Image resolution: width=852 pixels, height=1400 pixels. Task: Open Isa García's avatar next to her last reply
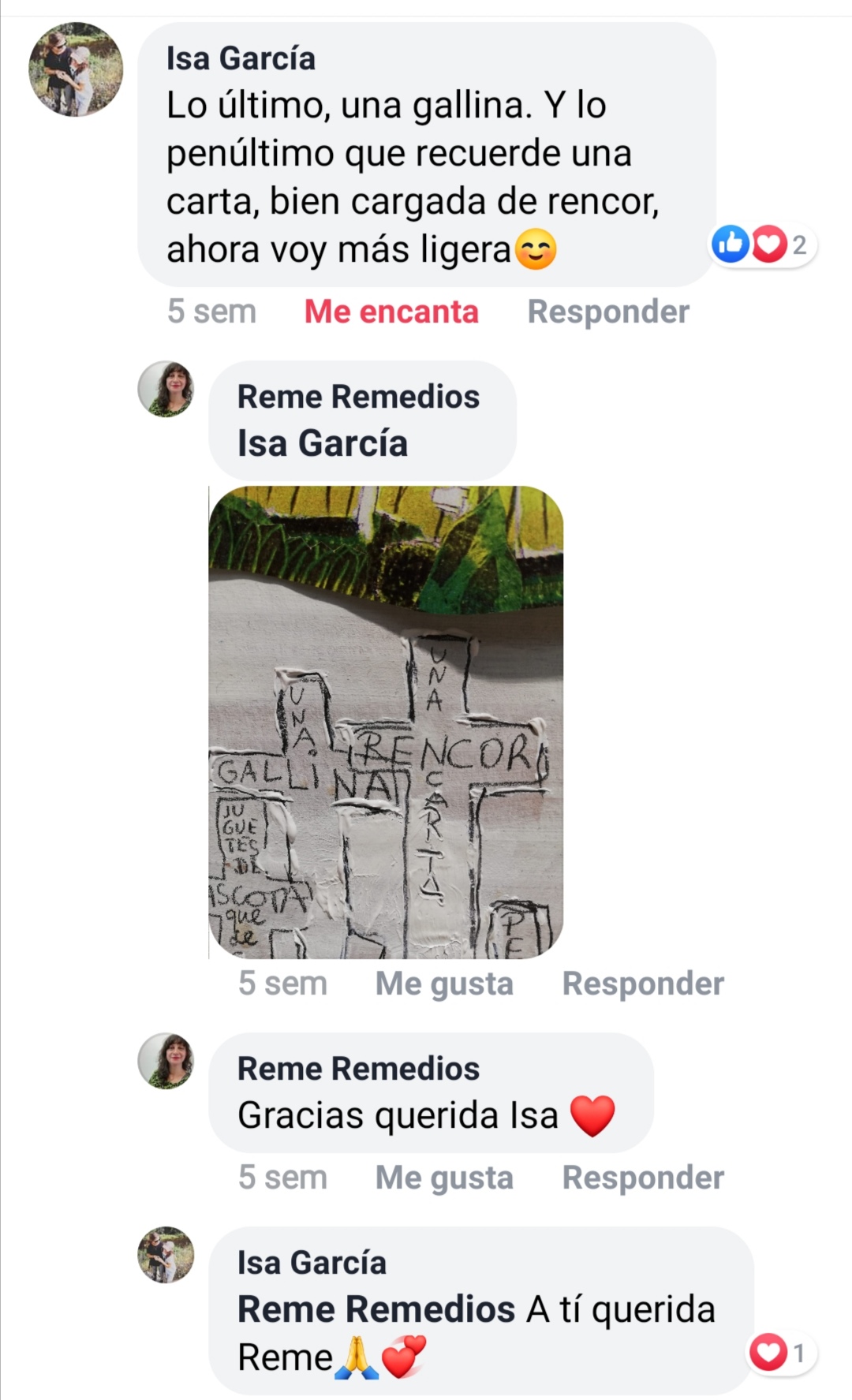coord(166,1255)
